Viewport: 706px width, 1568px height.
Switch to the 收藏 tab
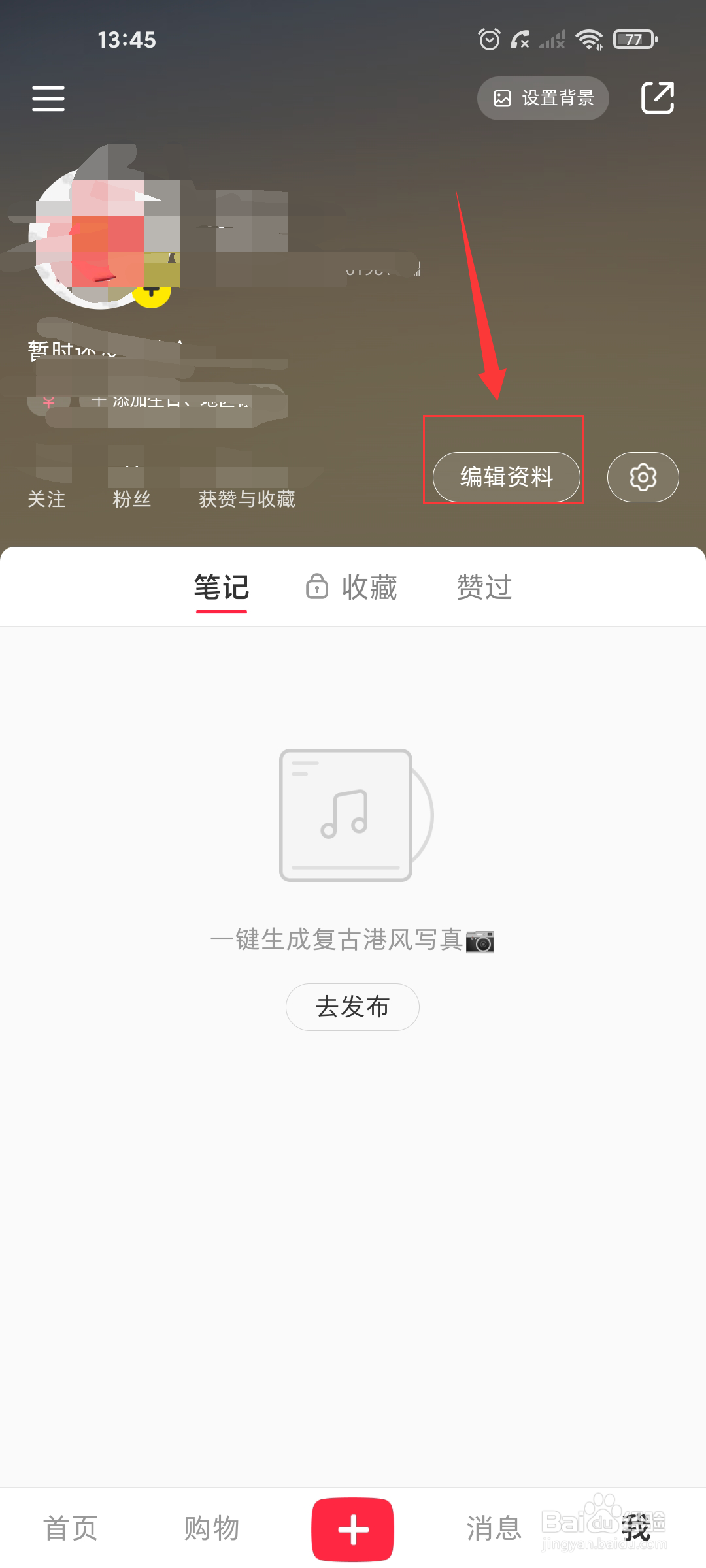pos(368,587)
